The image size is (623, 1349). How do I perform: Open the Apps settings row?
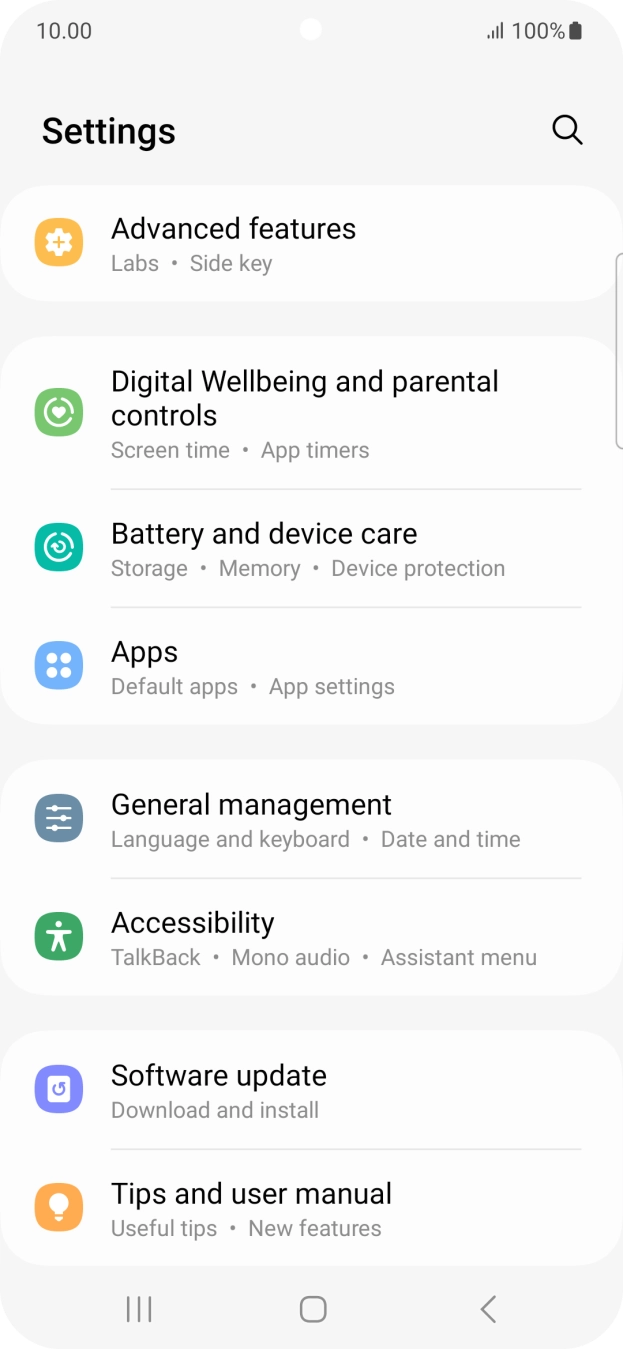pos(310,667)
